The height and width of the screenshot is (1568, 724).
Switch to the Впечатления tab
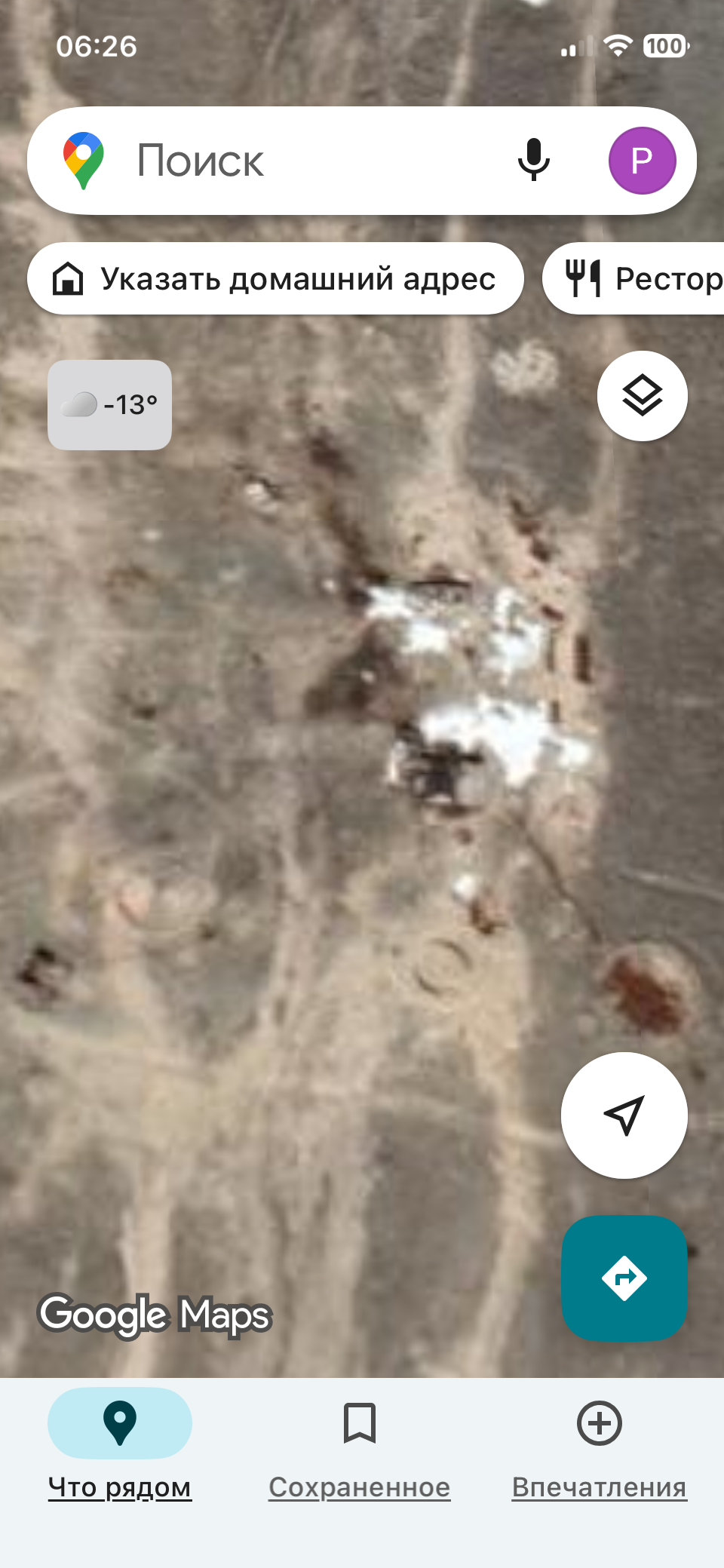click(600, 1445)
